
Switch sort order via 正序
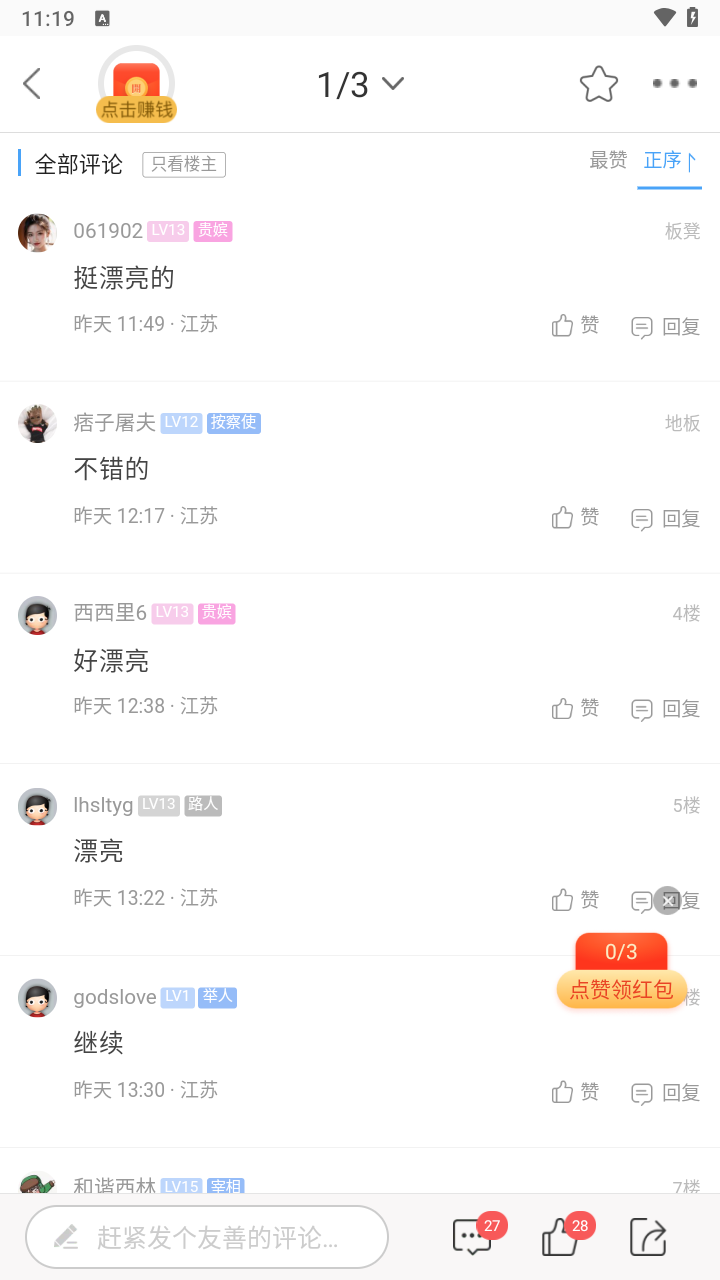pyautogui.click(x=669, y=161)
